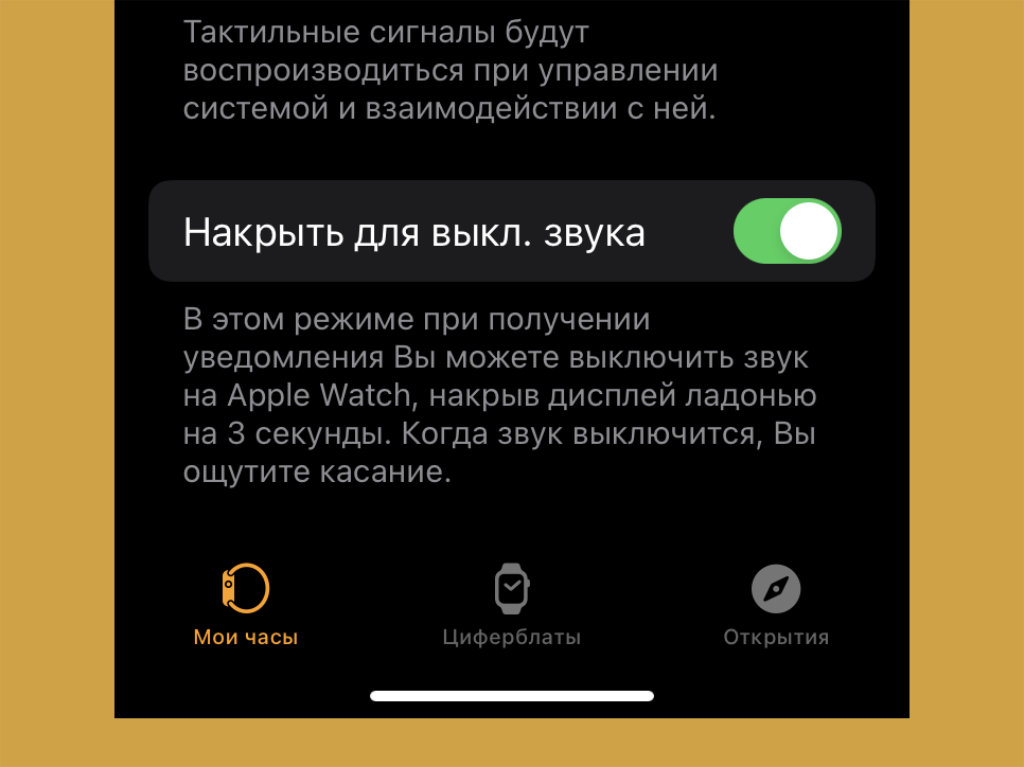Switch to the «Мои часы» tab

click(x=246, y=603)
